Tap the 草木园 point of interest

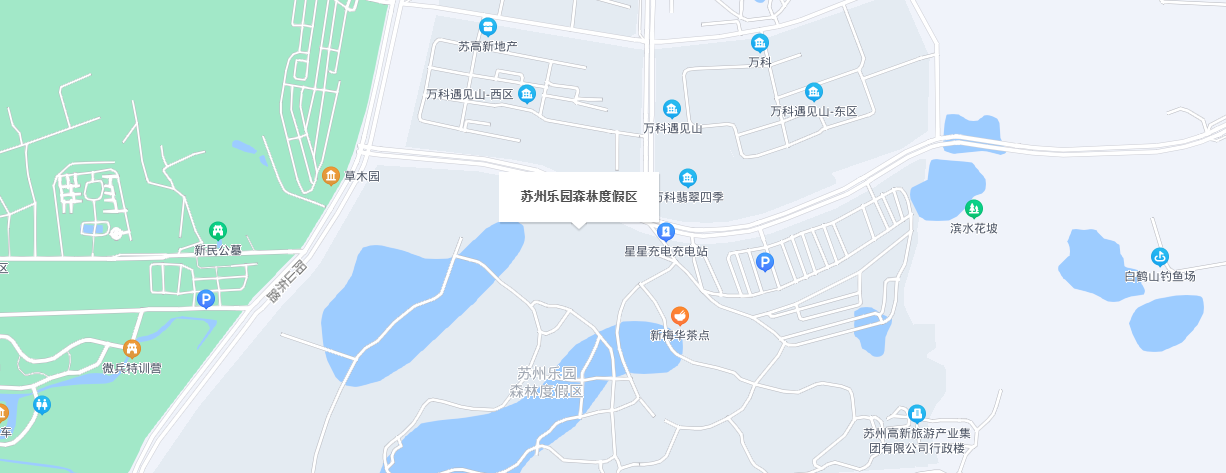click(x=330, y=176)
